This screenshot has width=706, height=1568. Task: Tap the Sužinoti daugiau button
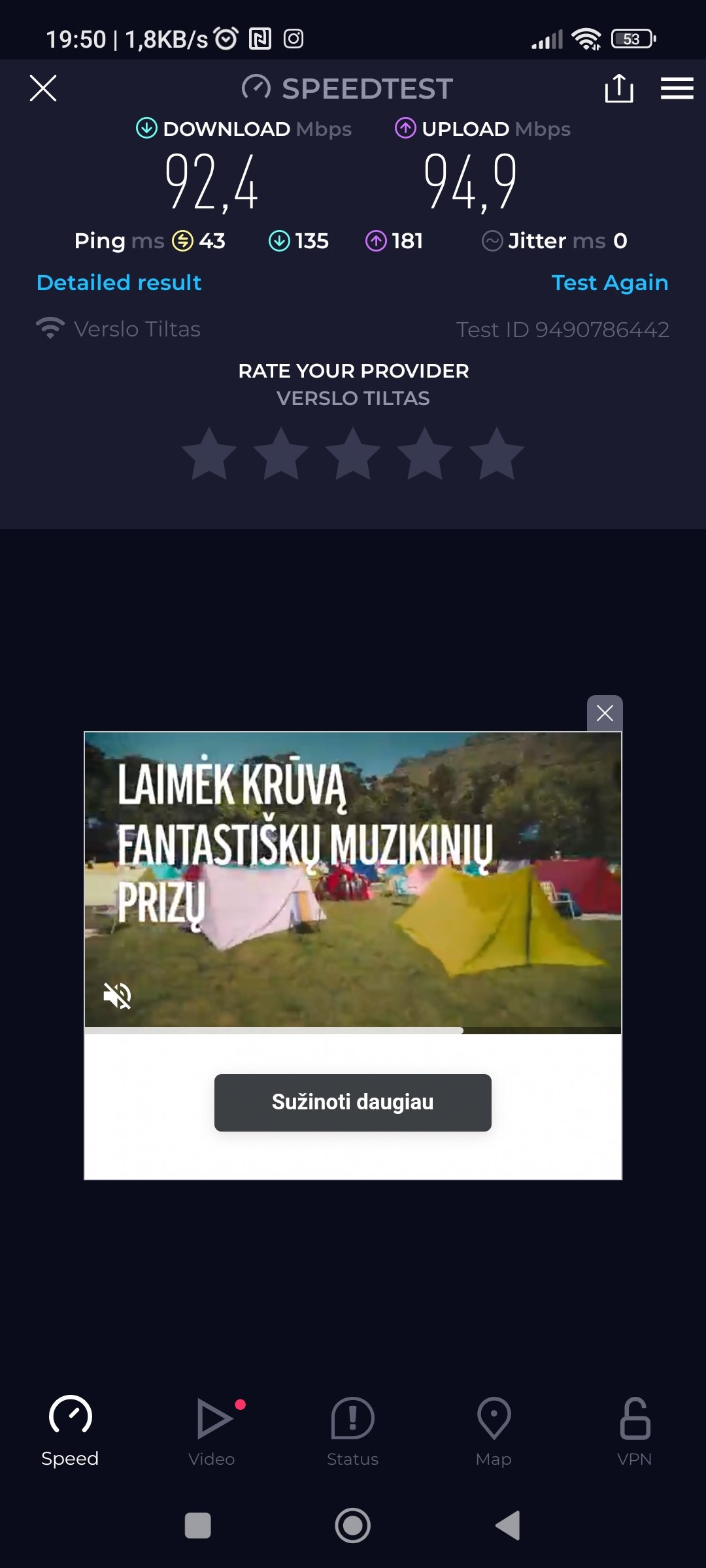click(353, 1102)
